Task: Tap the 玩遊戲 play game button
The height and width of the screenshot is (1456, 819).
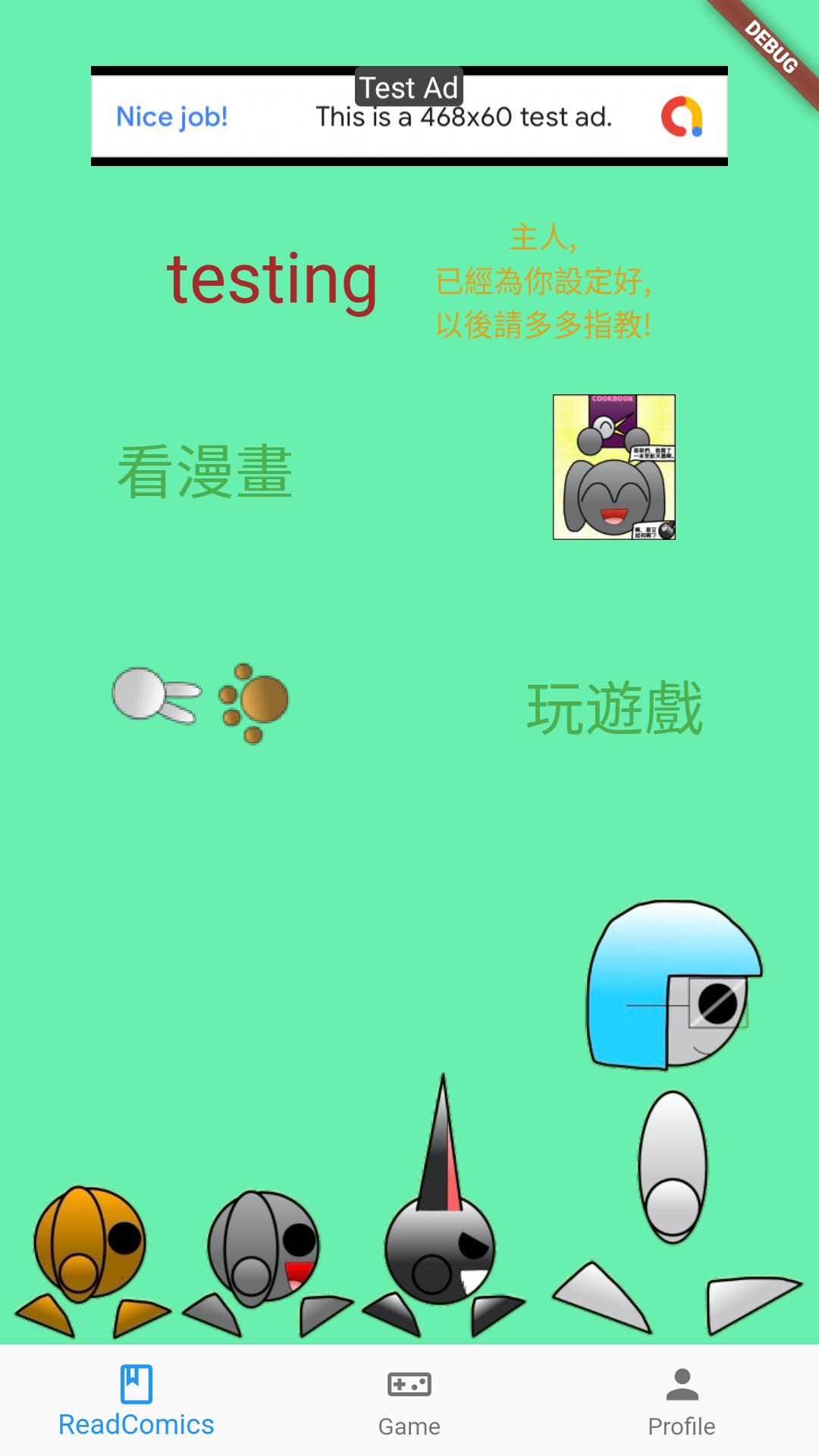Action: coord(614,708)
